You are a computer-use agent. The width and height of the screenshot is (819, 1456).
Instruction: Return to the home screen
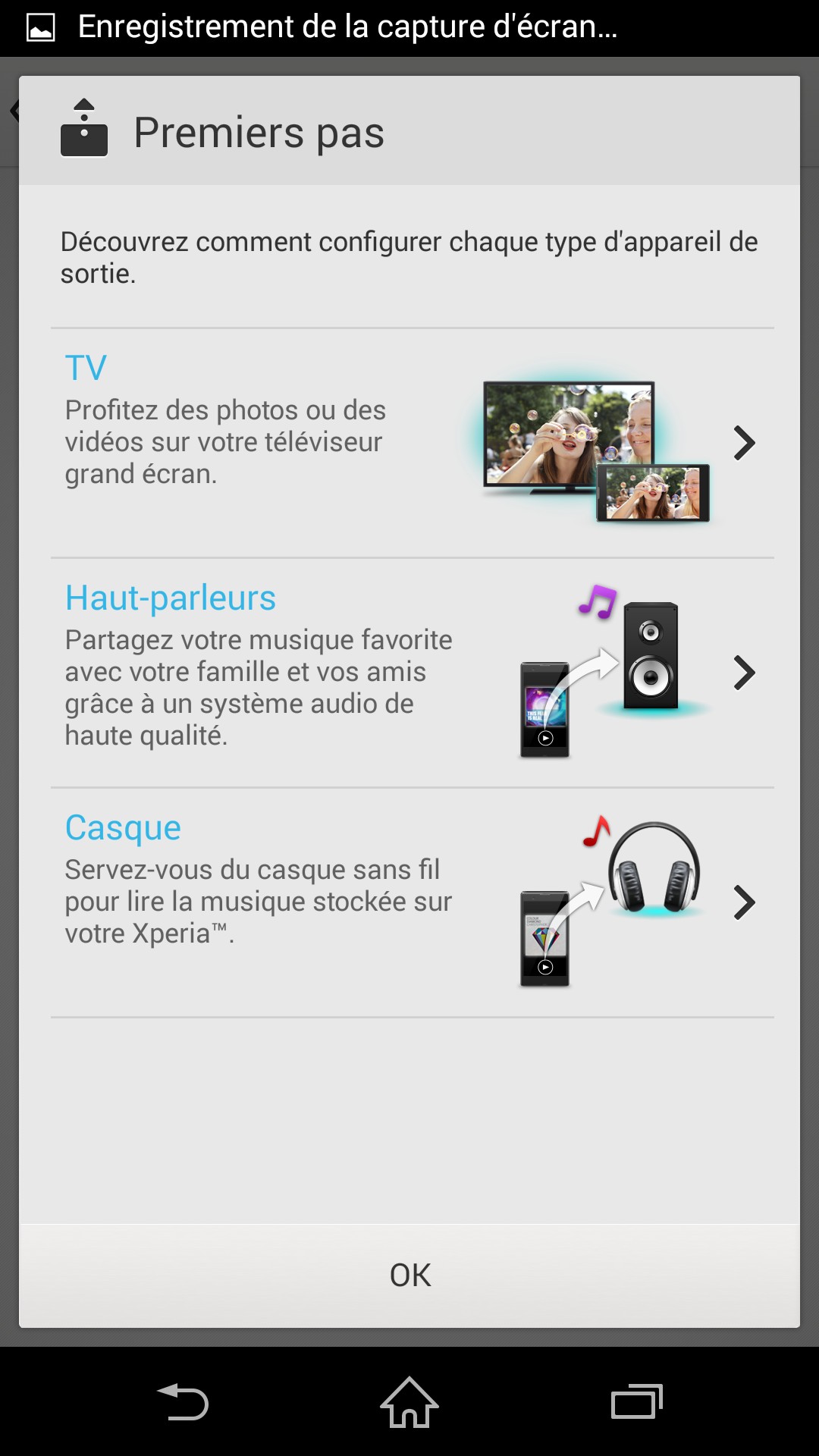[x=409, y=1401]
